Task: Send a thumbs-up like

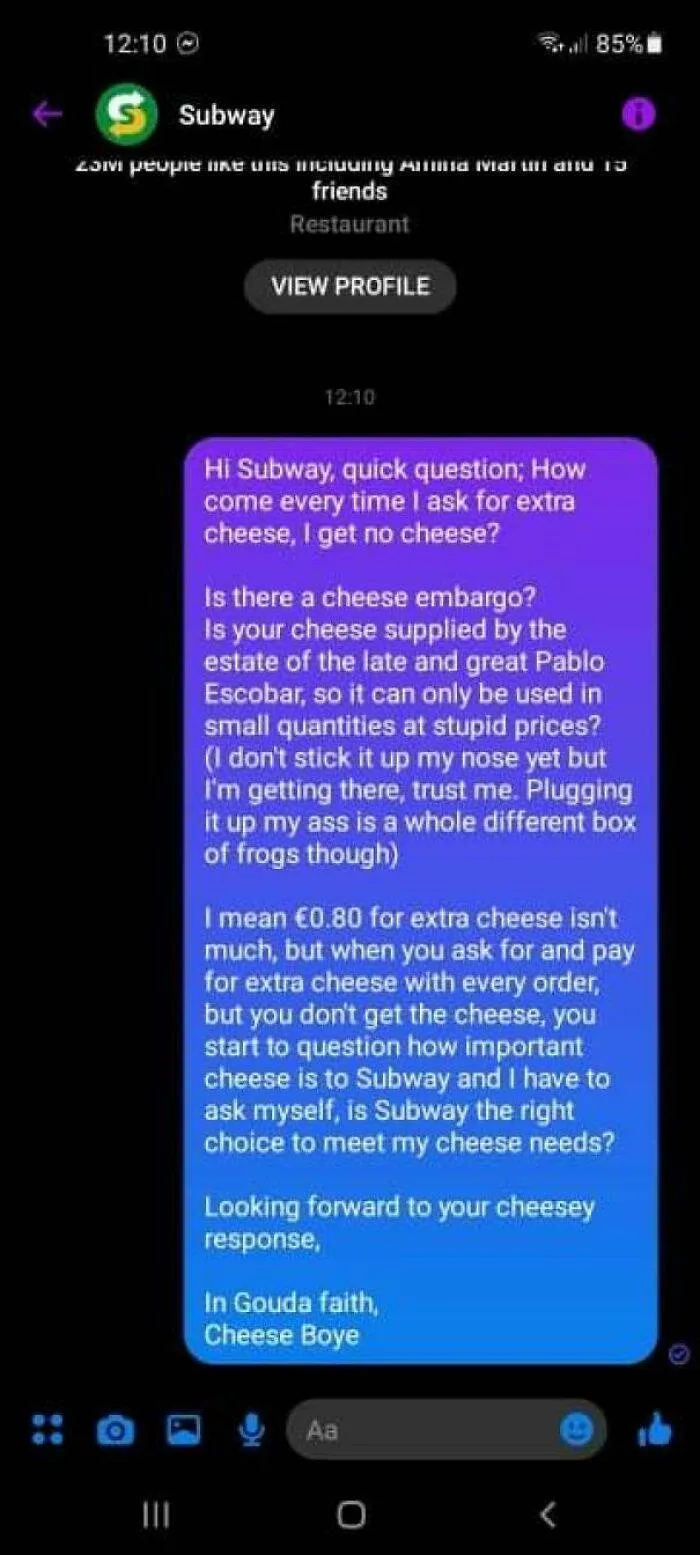Action: point(655,1430)
